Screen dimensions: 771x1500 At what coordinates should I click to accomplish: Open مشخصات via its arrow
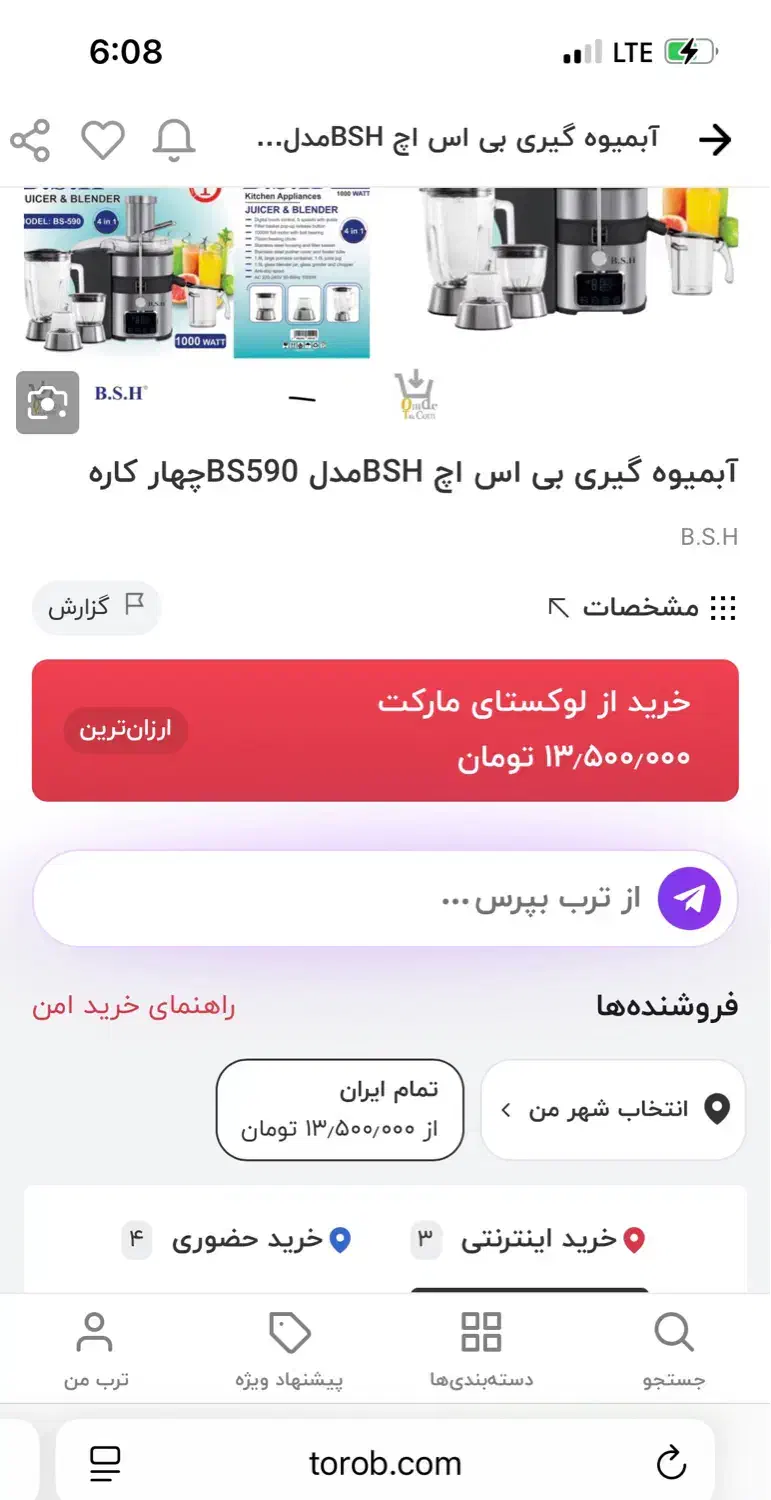coord(557,607)
